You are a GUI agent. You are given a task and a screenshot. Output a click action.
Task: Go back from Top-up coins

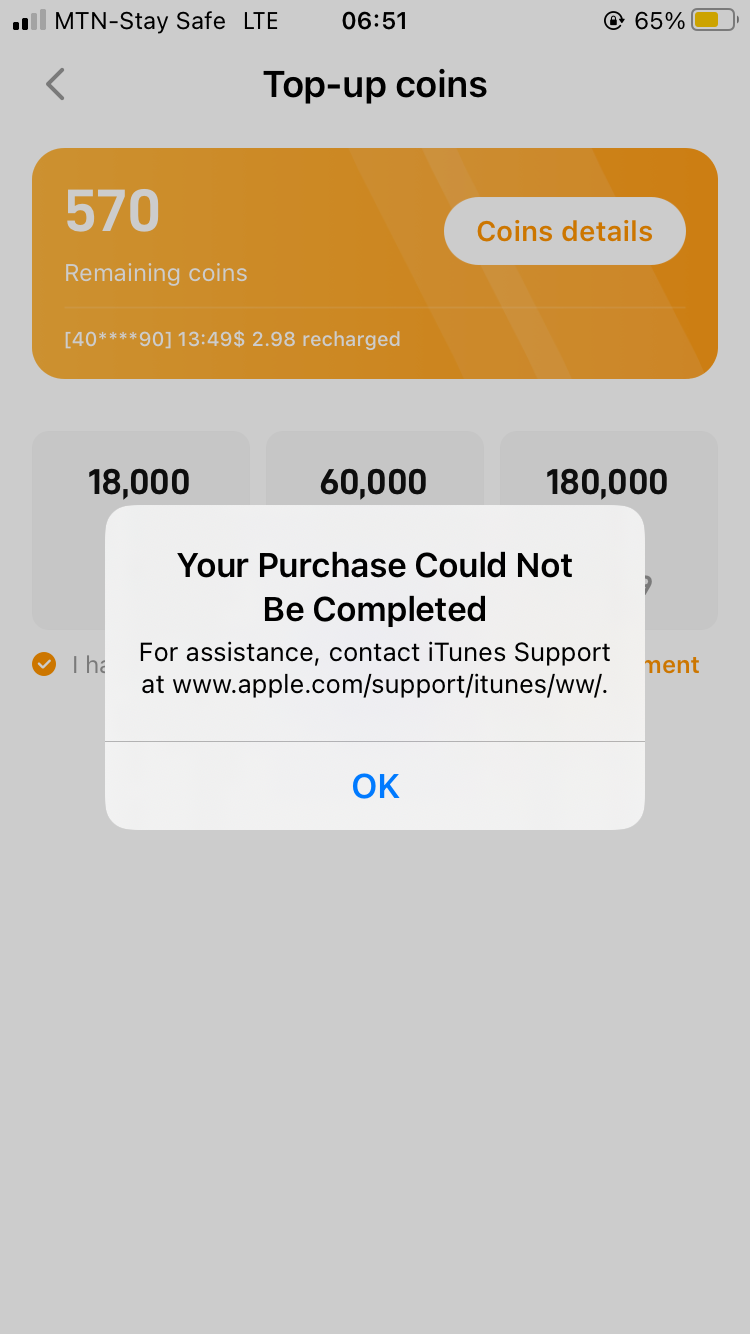[x=56, y=85]
